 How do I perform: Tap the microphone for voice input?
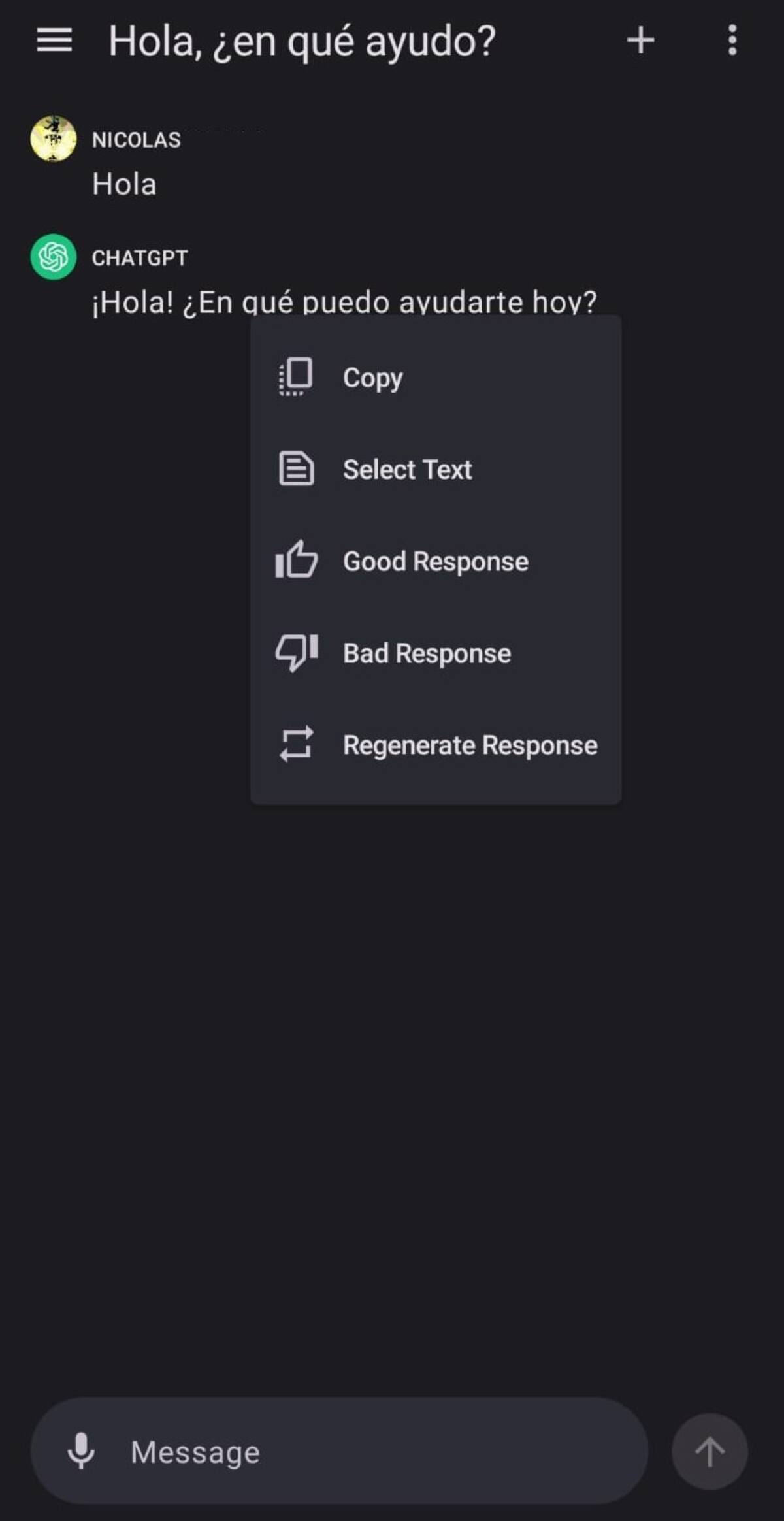pos(81,1451)
